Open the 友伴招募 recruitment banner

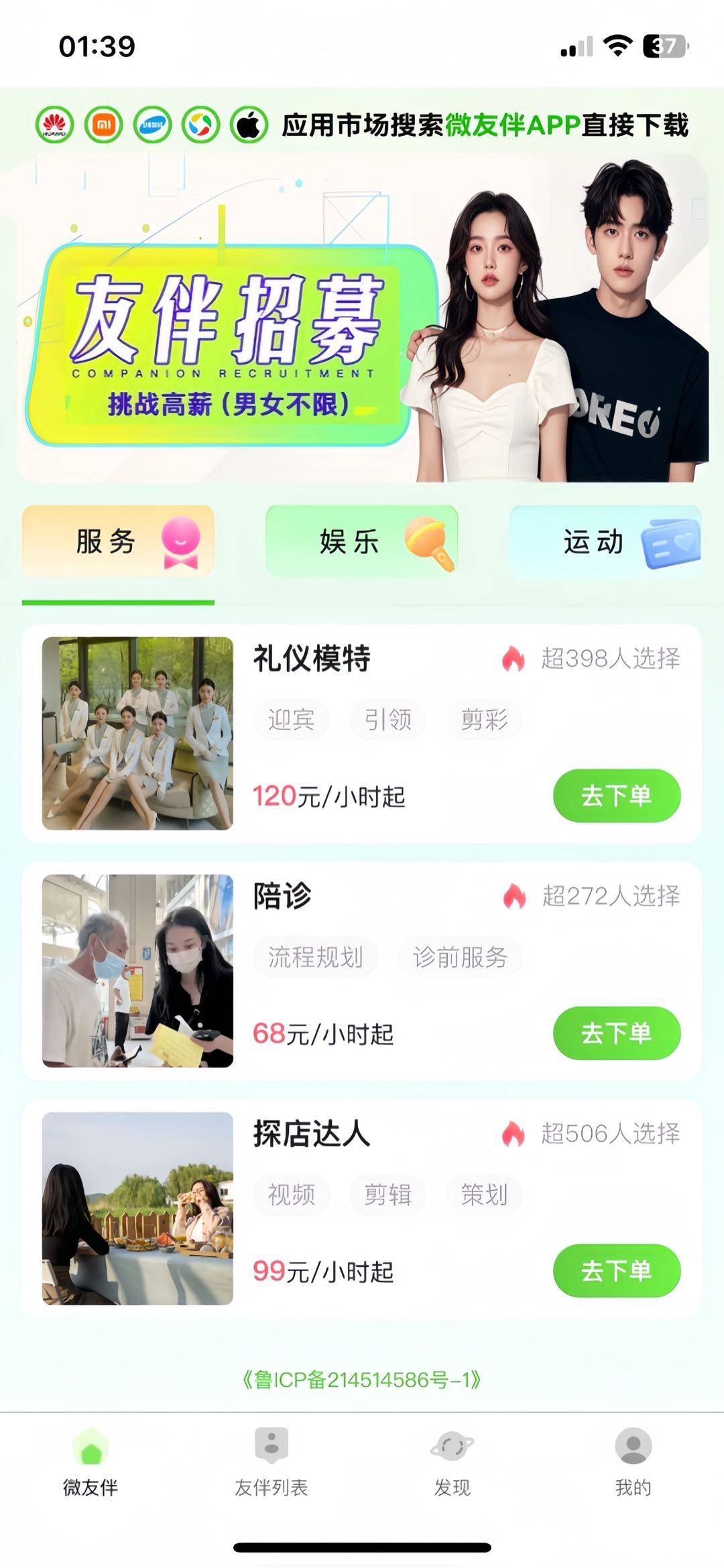coord(362,318)
